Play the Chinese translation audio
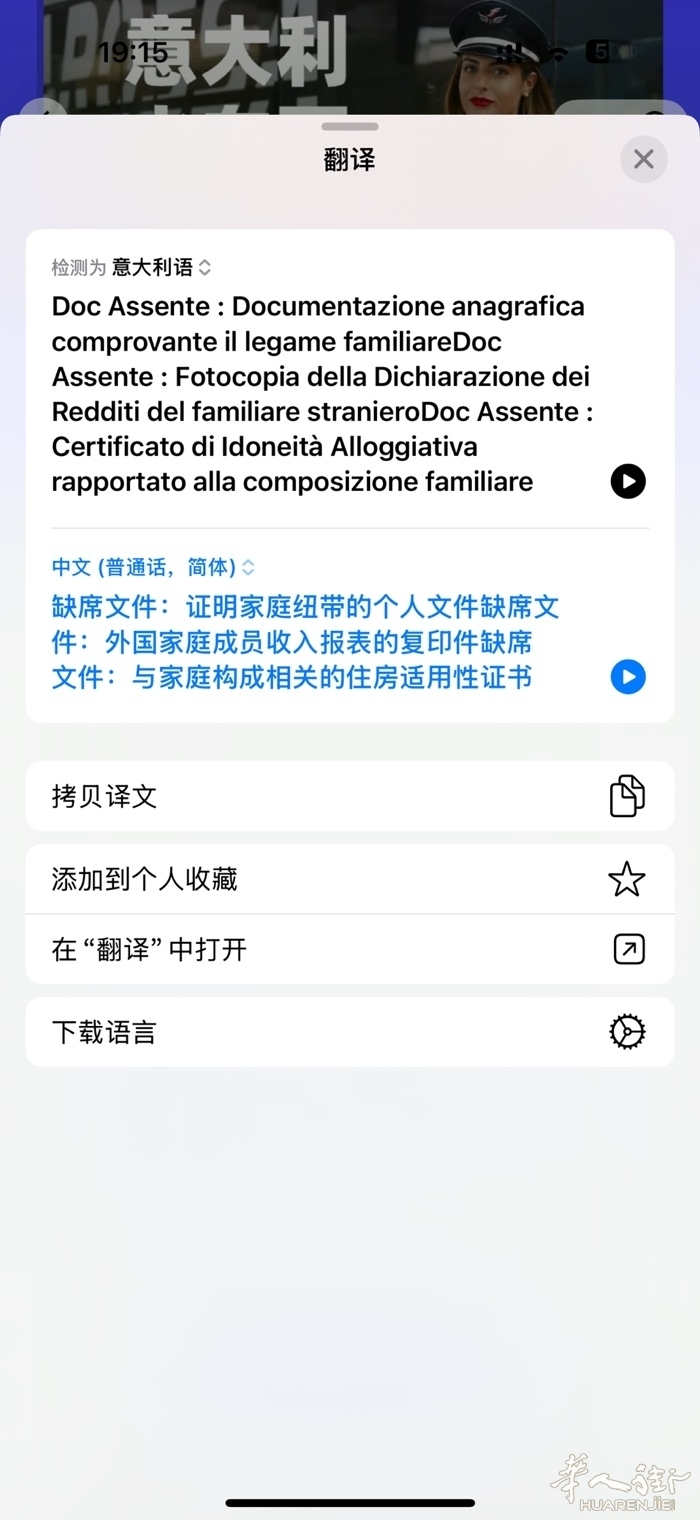 pos(628,677)
